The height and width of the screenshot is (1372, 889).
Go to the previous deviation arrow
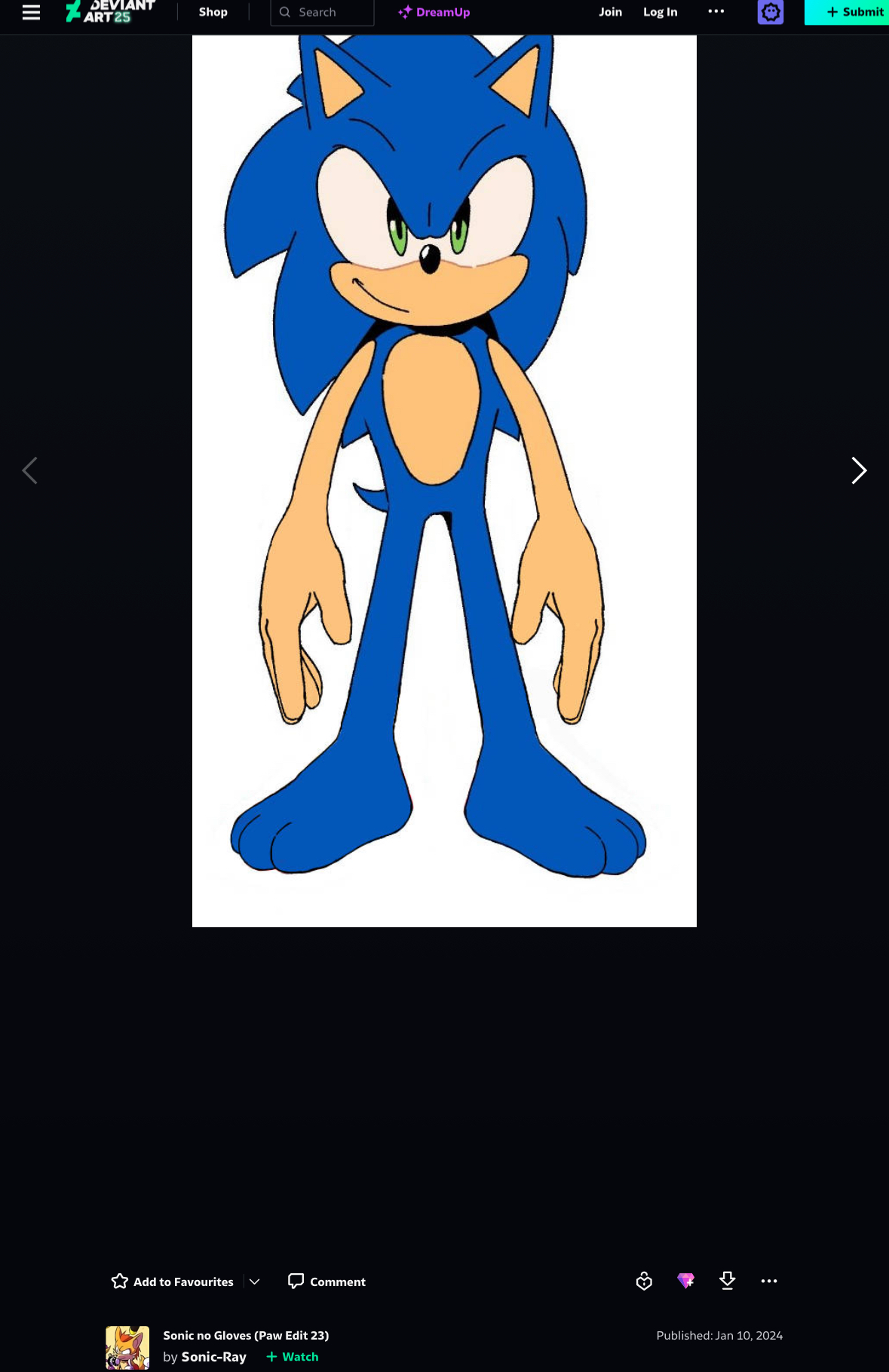(29, 470)
